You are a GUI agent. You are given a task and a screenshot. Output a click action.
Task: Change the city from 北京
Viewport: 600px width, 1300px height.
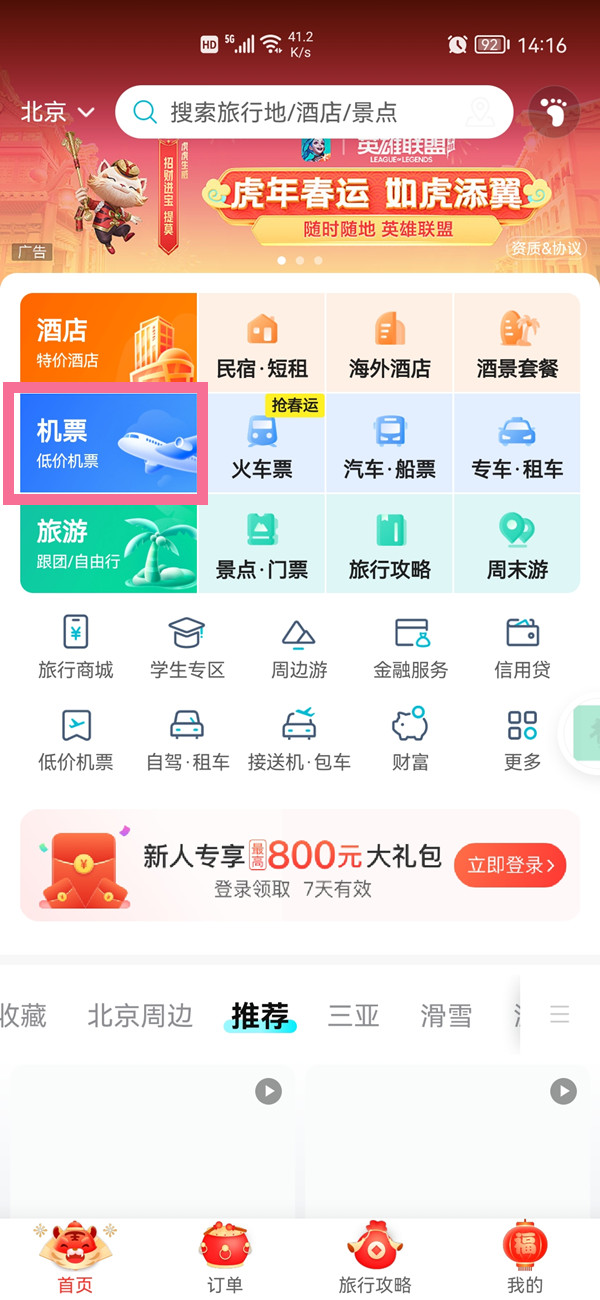57,112
